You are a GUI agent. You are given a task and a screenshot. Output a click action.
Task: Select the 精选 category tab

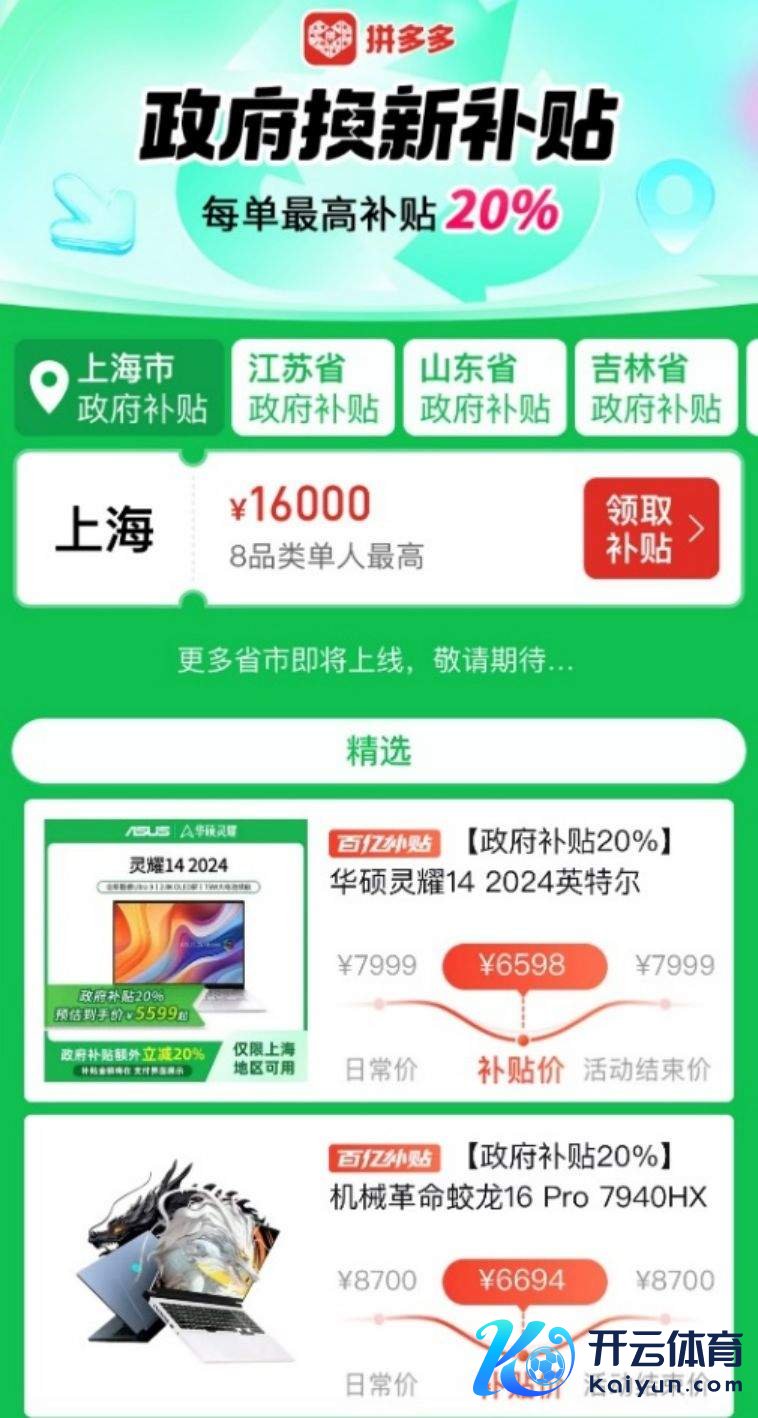[x=378, y=750]
